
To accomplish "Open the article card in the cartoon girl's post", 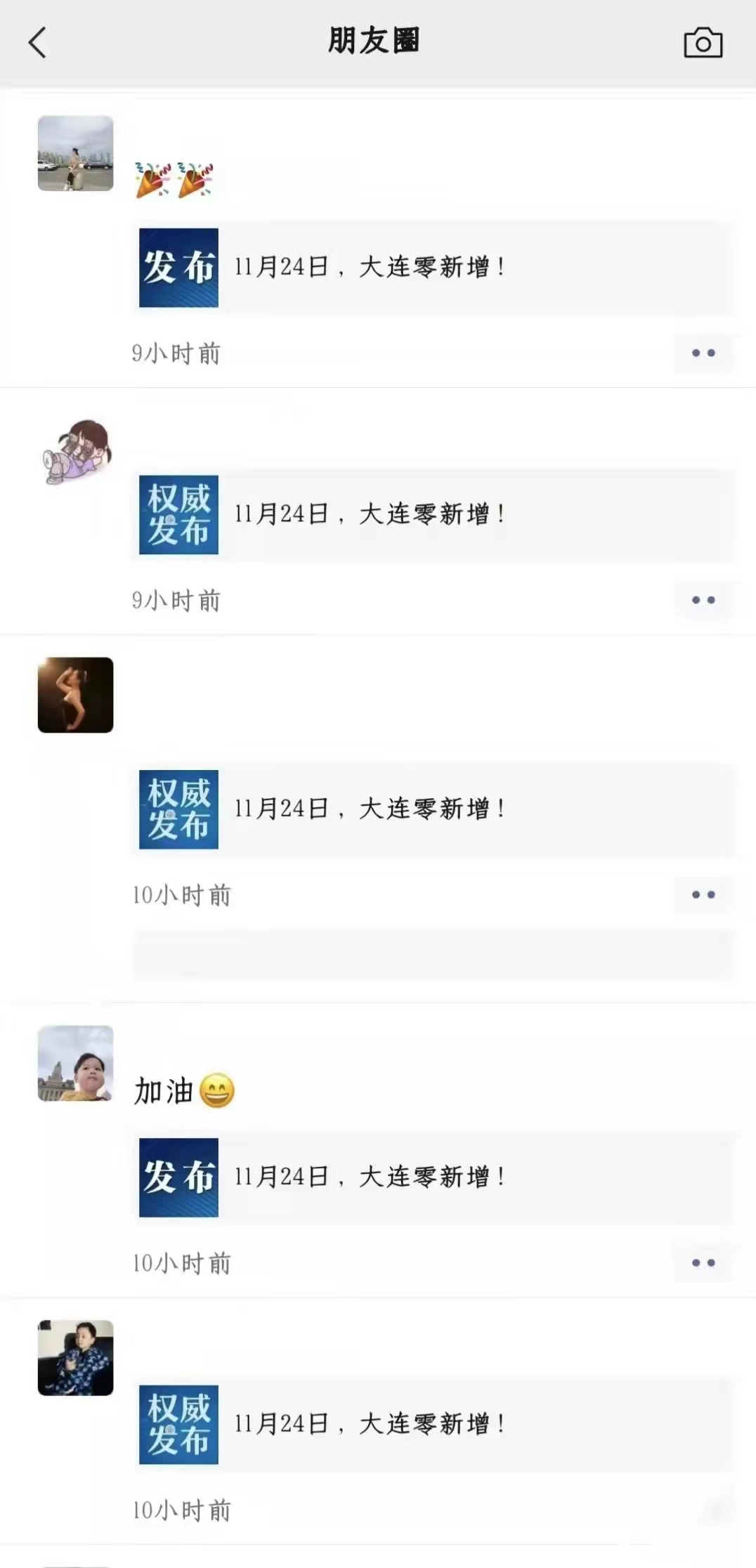I will tap(432, 515).
